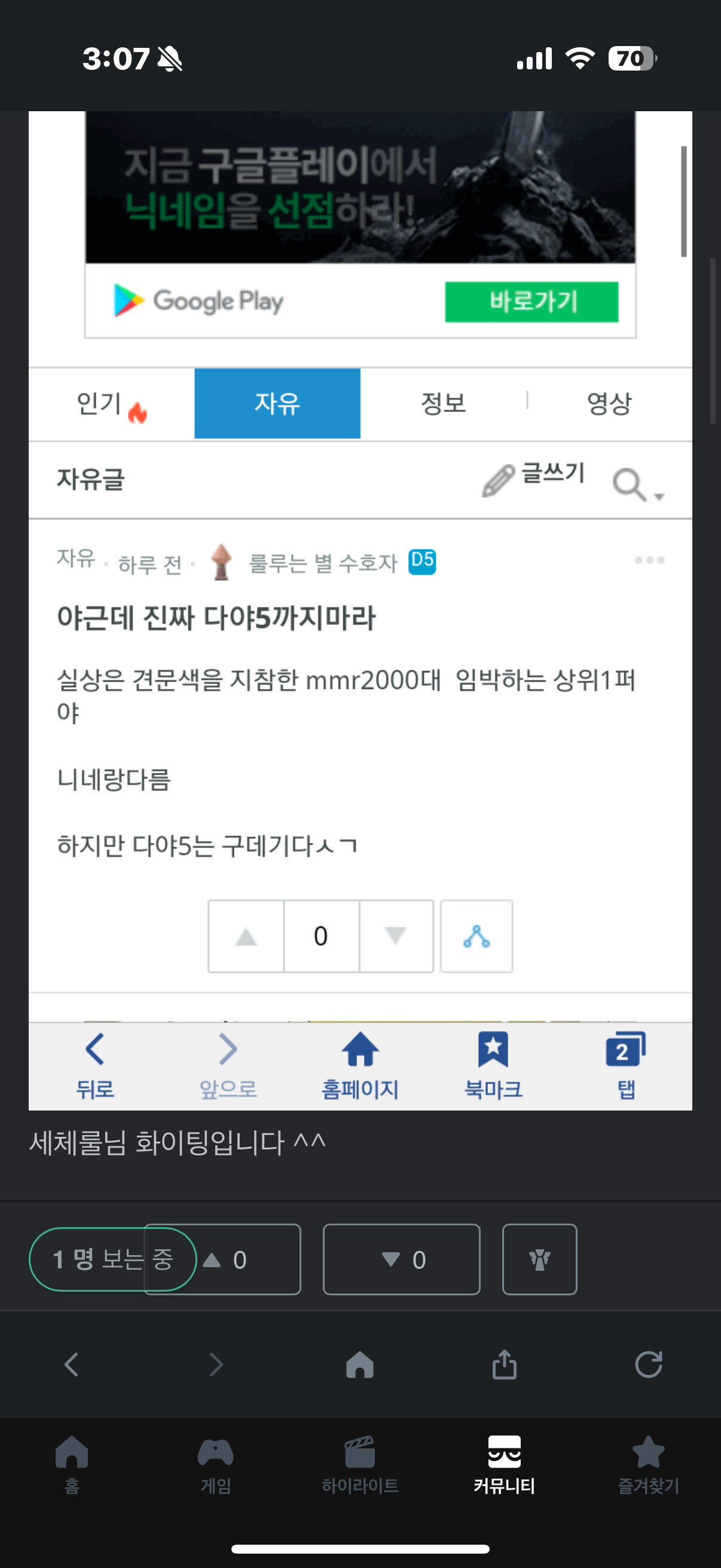Viewport: 721px width, 1568px height.
Task: Go to the web view home page
Action: click(359, 1364)
